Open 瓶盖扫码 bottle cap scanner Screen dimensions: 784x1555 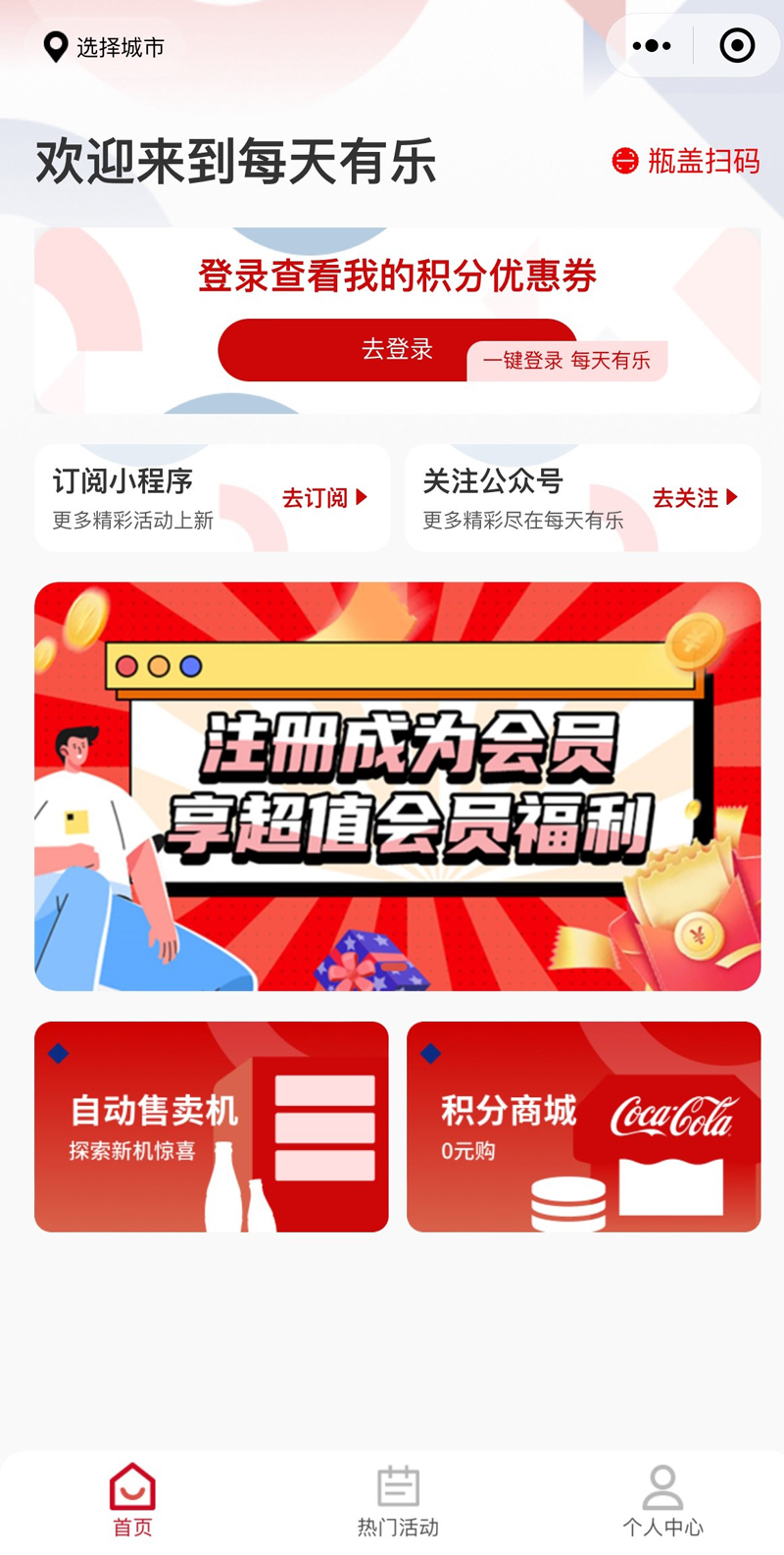(686, 161)
